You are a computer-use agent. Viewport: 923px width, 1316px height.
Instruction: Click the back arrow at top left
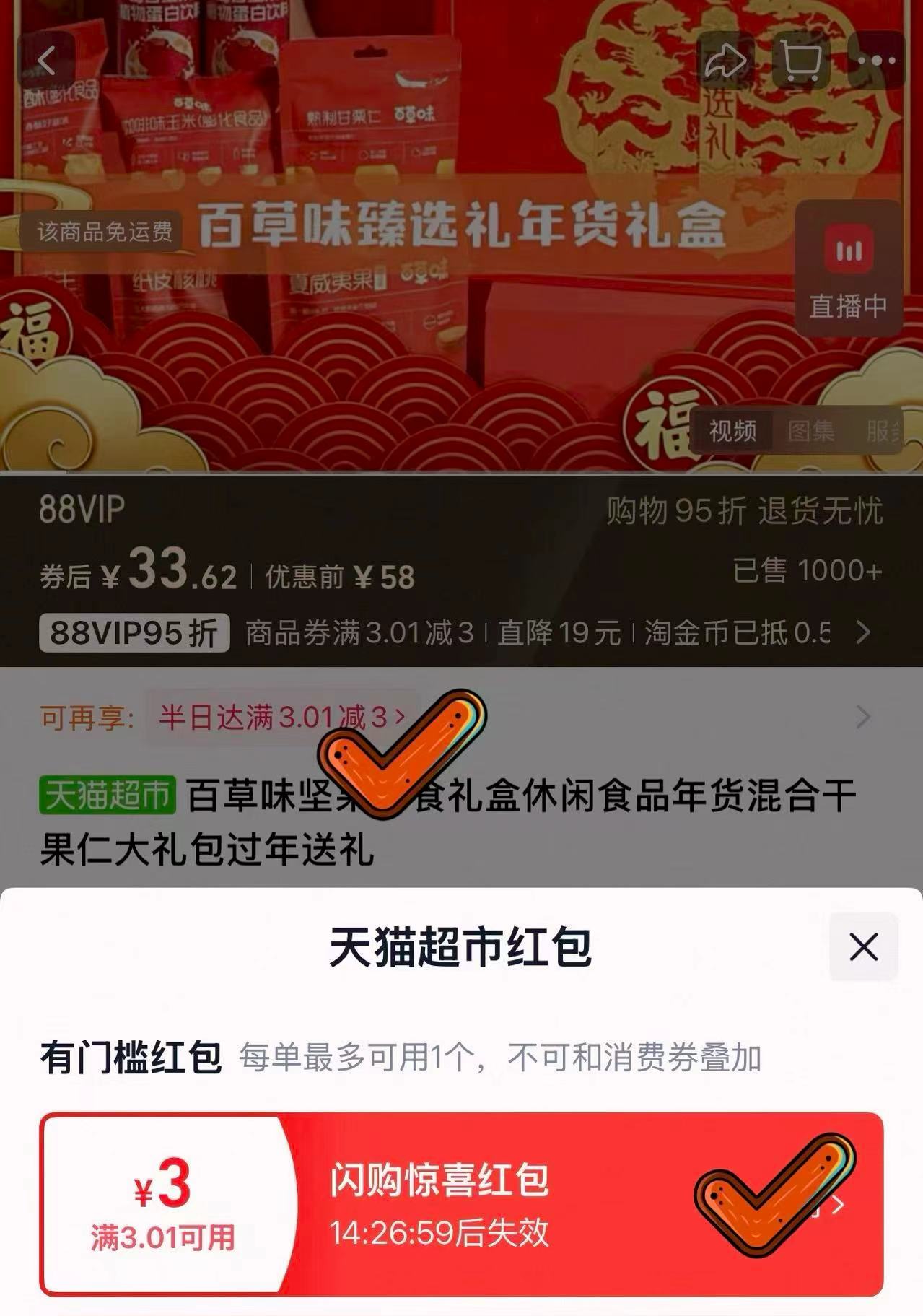pyautogui.click(x=46, y=59)
